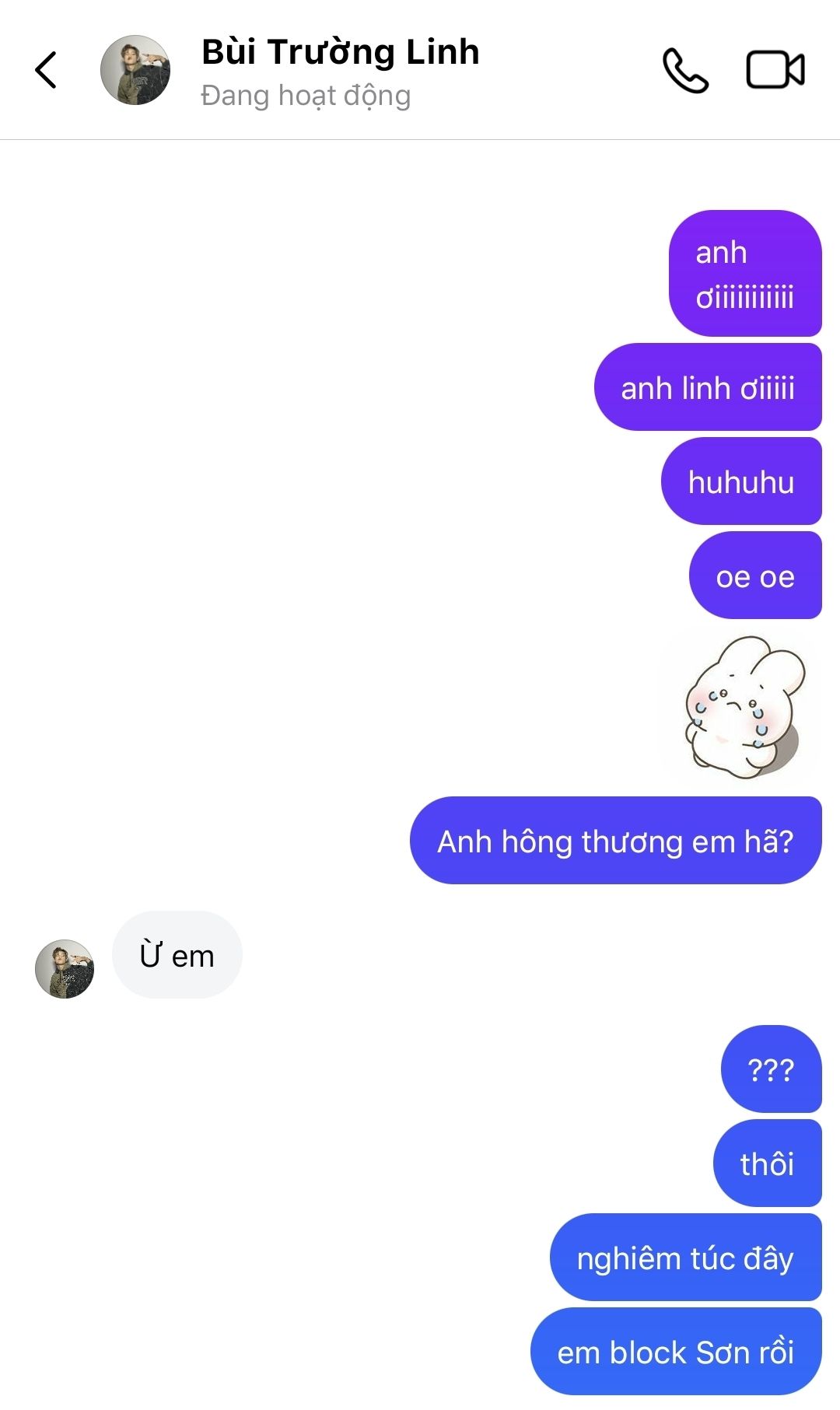840x1410 pixels.
Task: Start a video call with Bùi Trường Linh
Action: pos(775,70)
